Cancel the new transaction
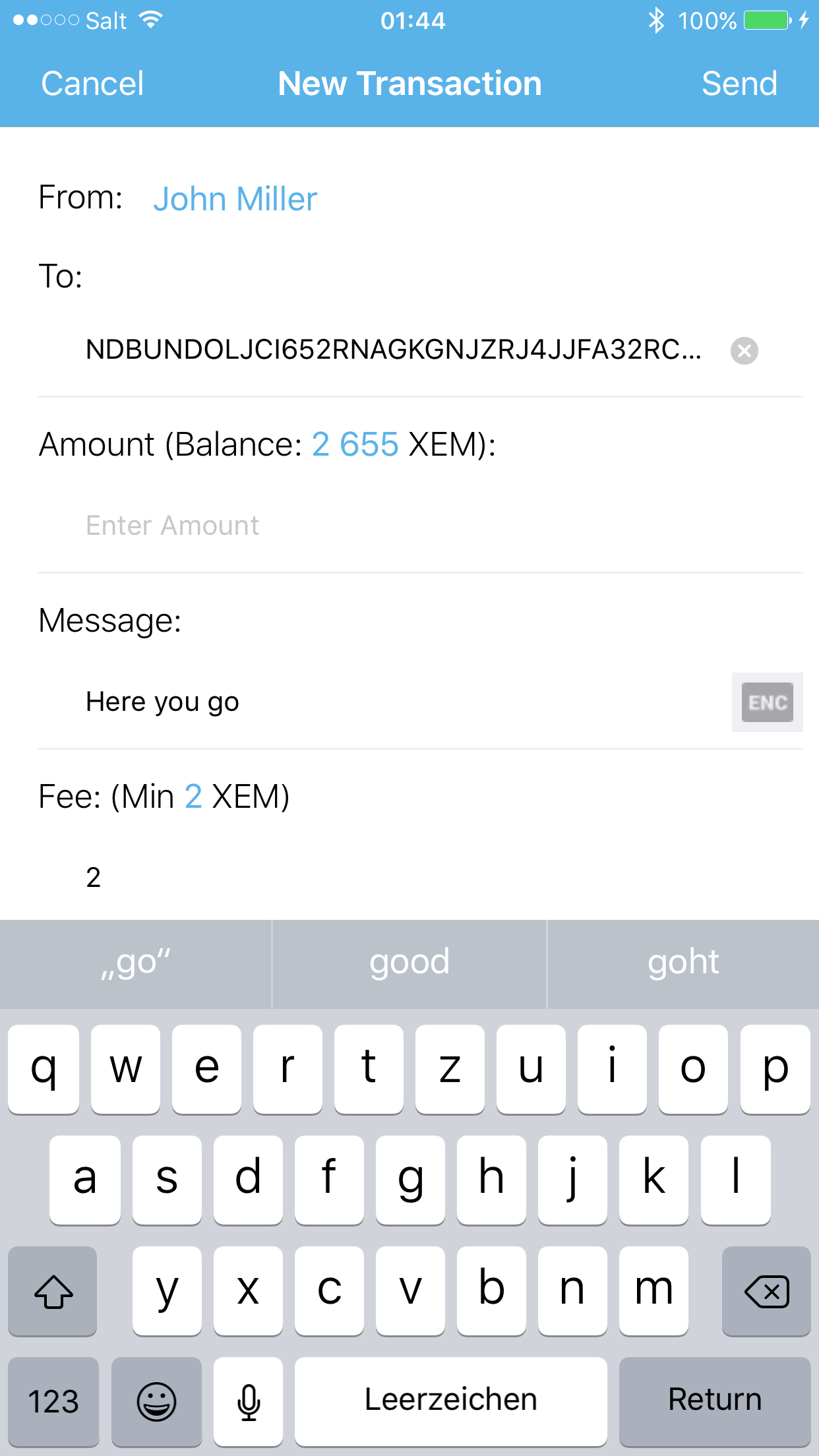Viewport: 819px width, 1456px height. [92, 83]
